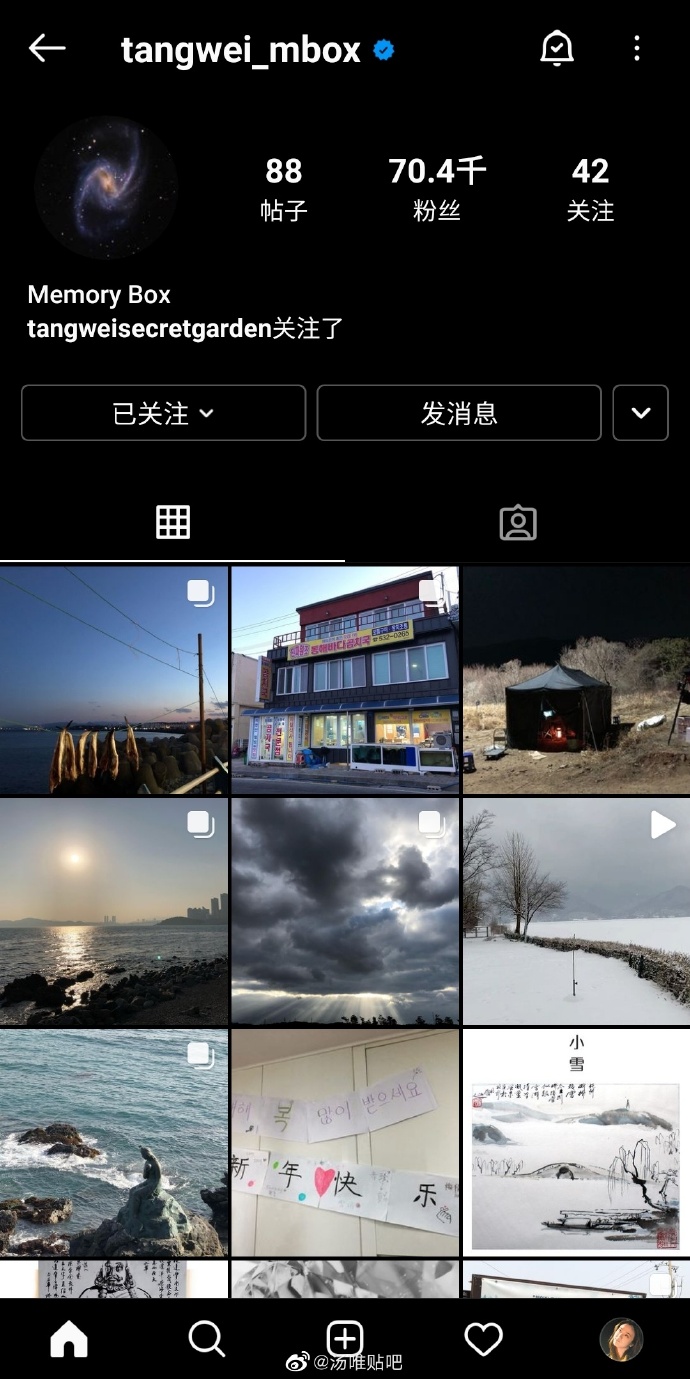
Task: Open the heart activity tab
Action: (483, 1339)
